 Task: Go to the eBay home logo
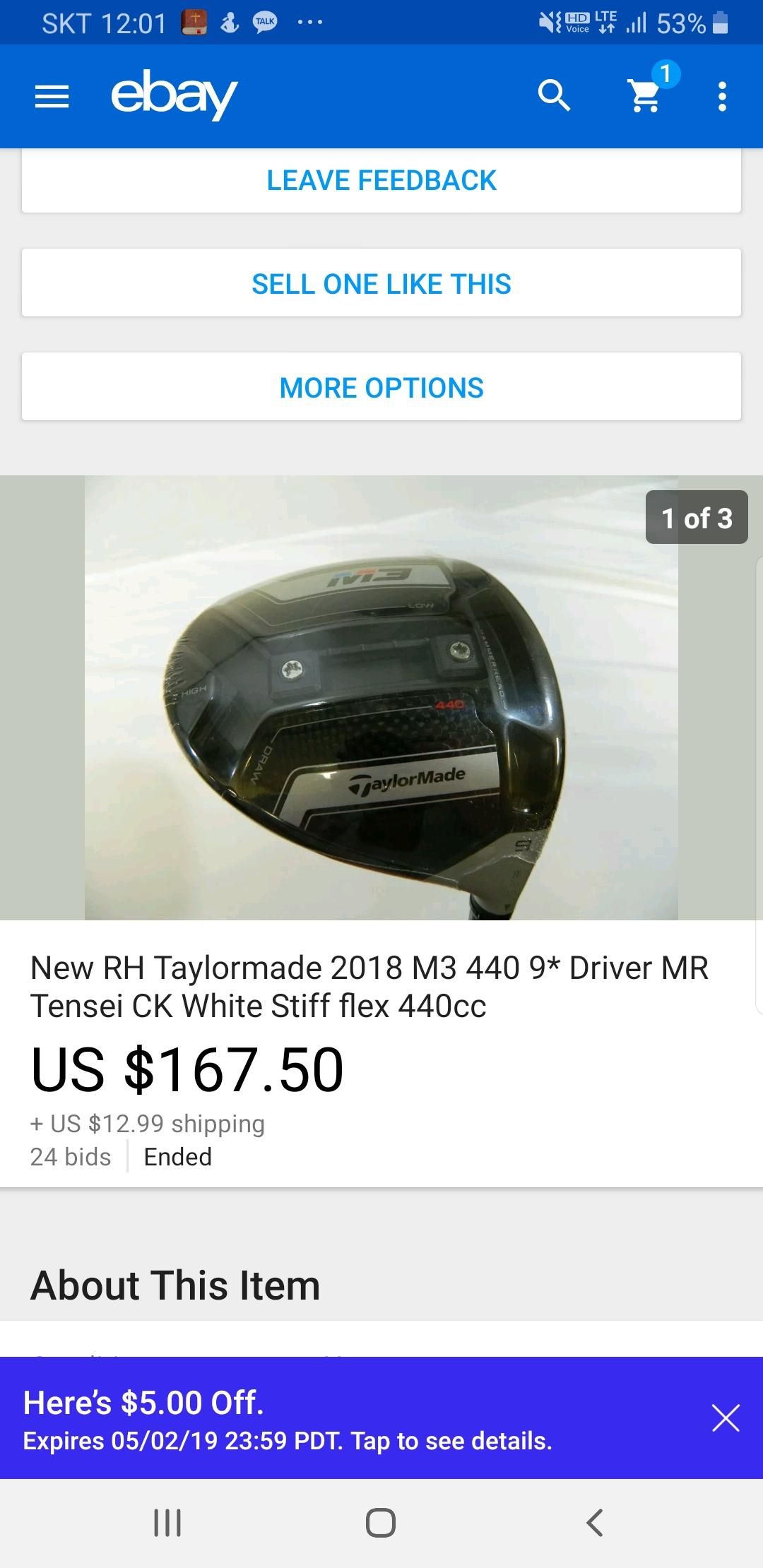pyautogui.click(x=174, y=95)
